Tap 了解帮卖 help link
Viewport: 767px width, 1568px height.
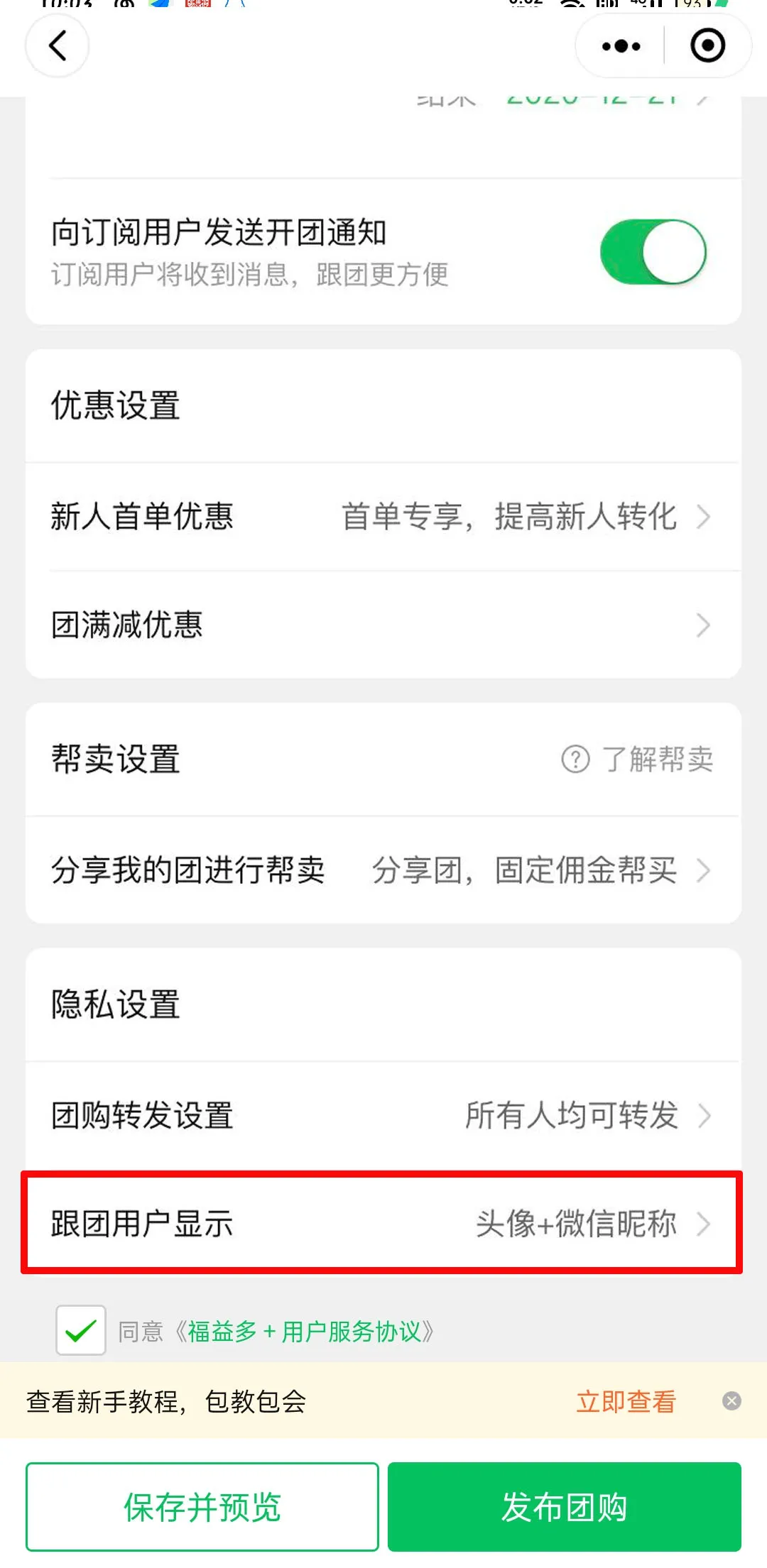638,760
